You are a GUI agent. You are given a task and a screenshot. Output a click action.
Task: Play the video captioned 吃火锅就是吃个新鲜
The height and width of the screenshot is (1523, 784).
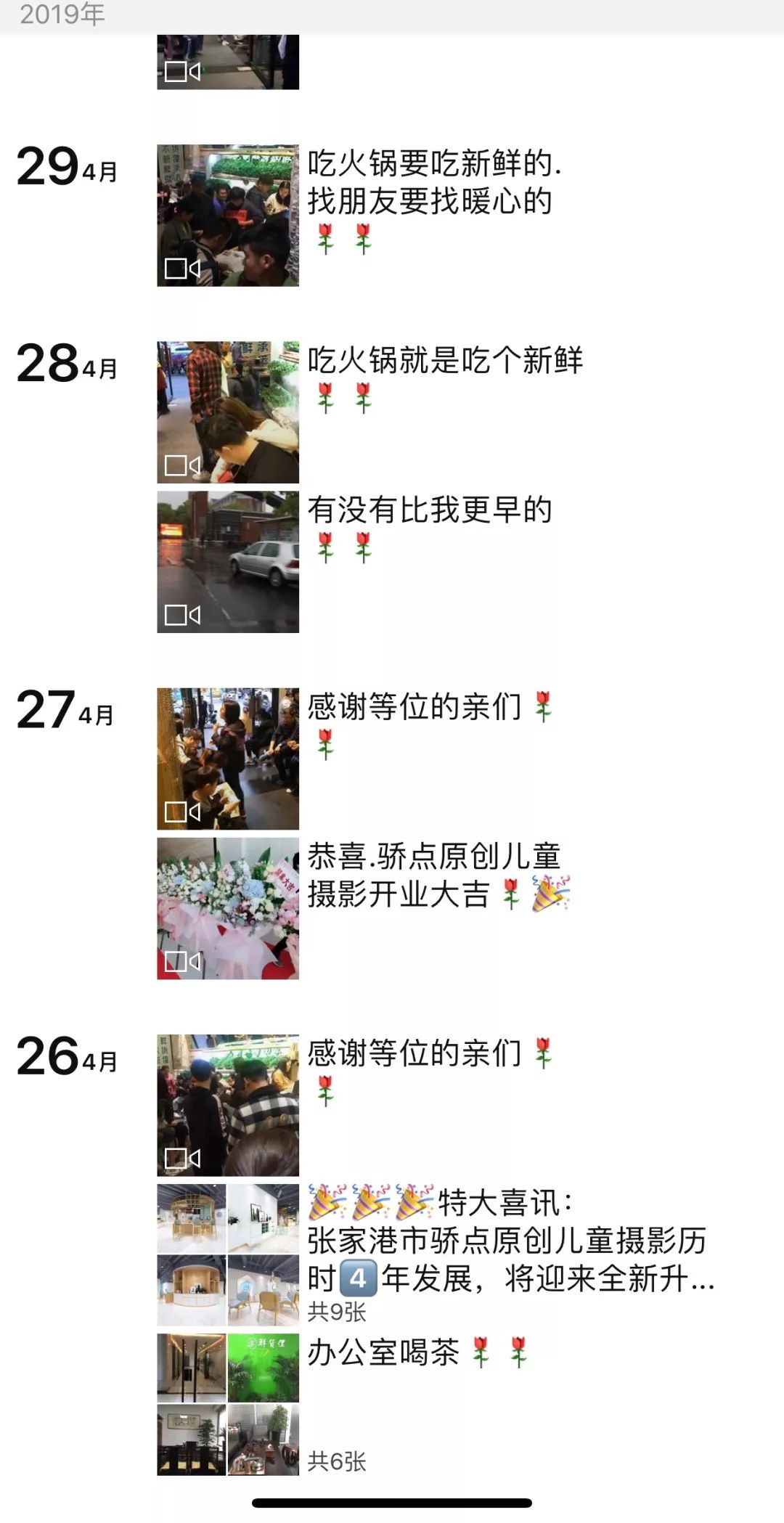[x=228, y=412]
